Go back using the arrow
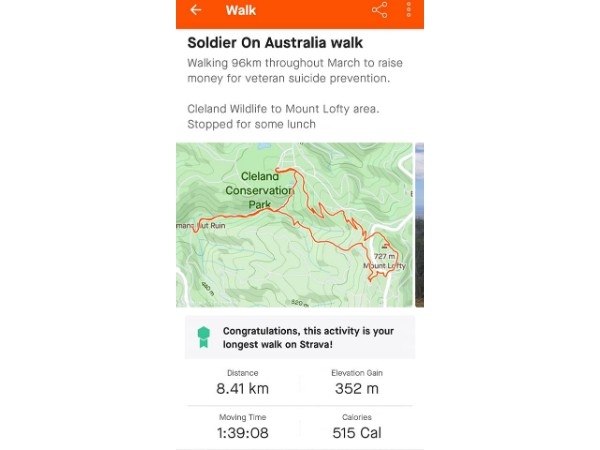Viewport: 600px width, 450px height. (196, 11)
